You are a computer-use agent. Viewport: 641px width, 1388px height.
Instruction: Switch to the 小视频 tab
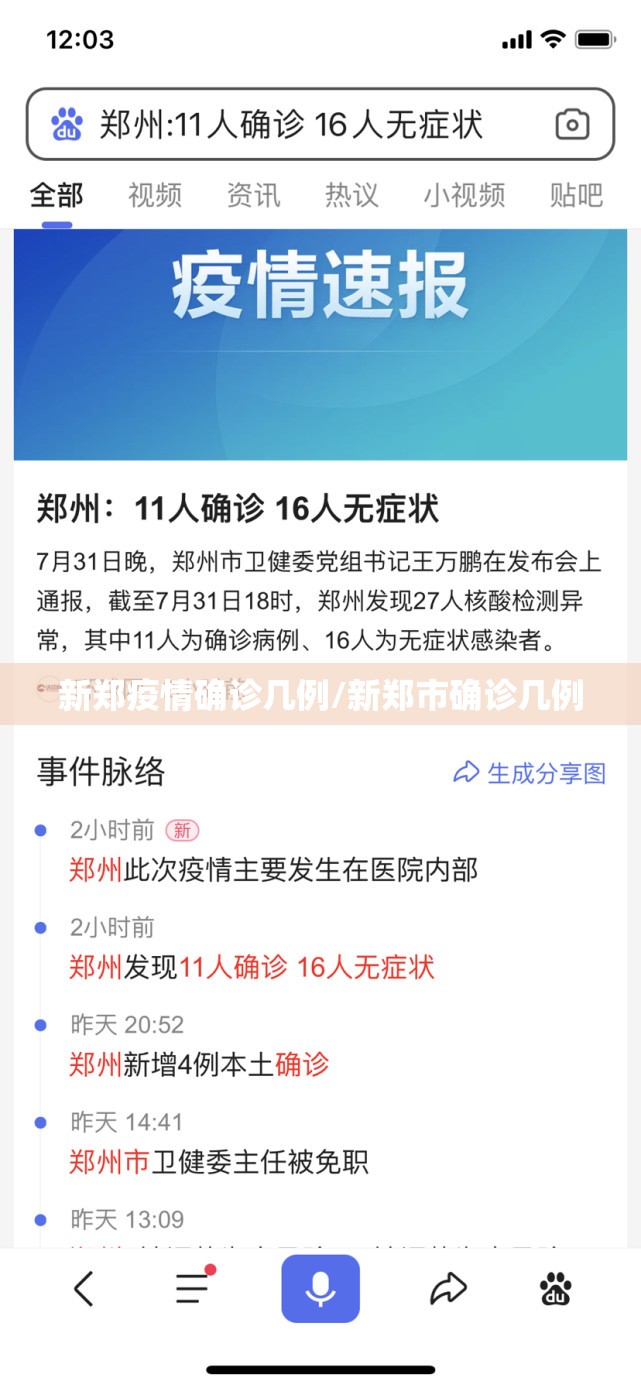point(463,194)
